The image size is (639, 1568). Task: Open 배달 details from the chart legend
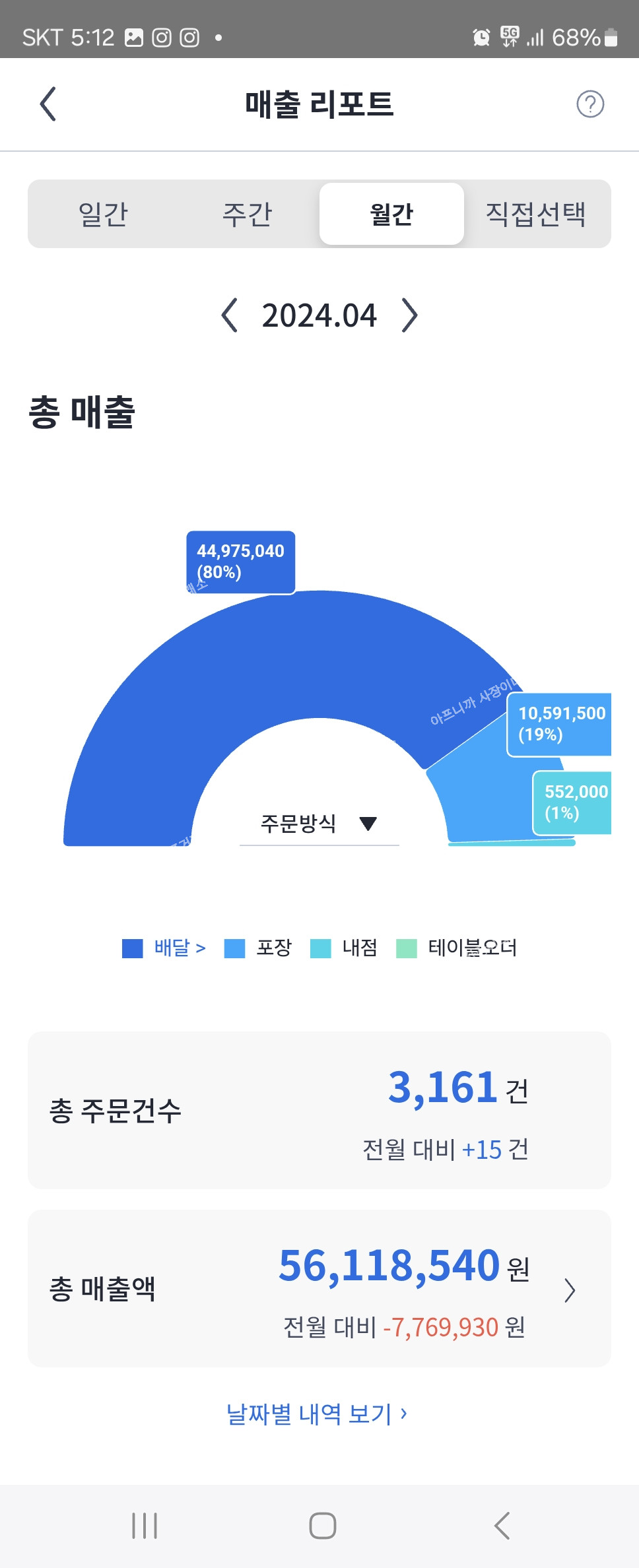165,948
